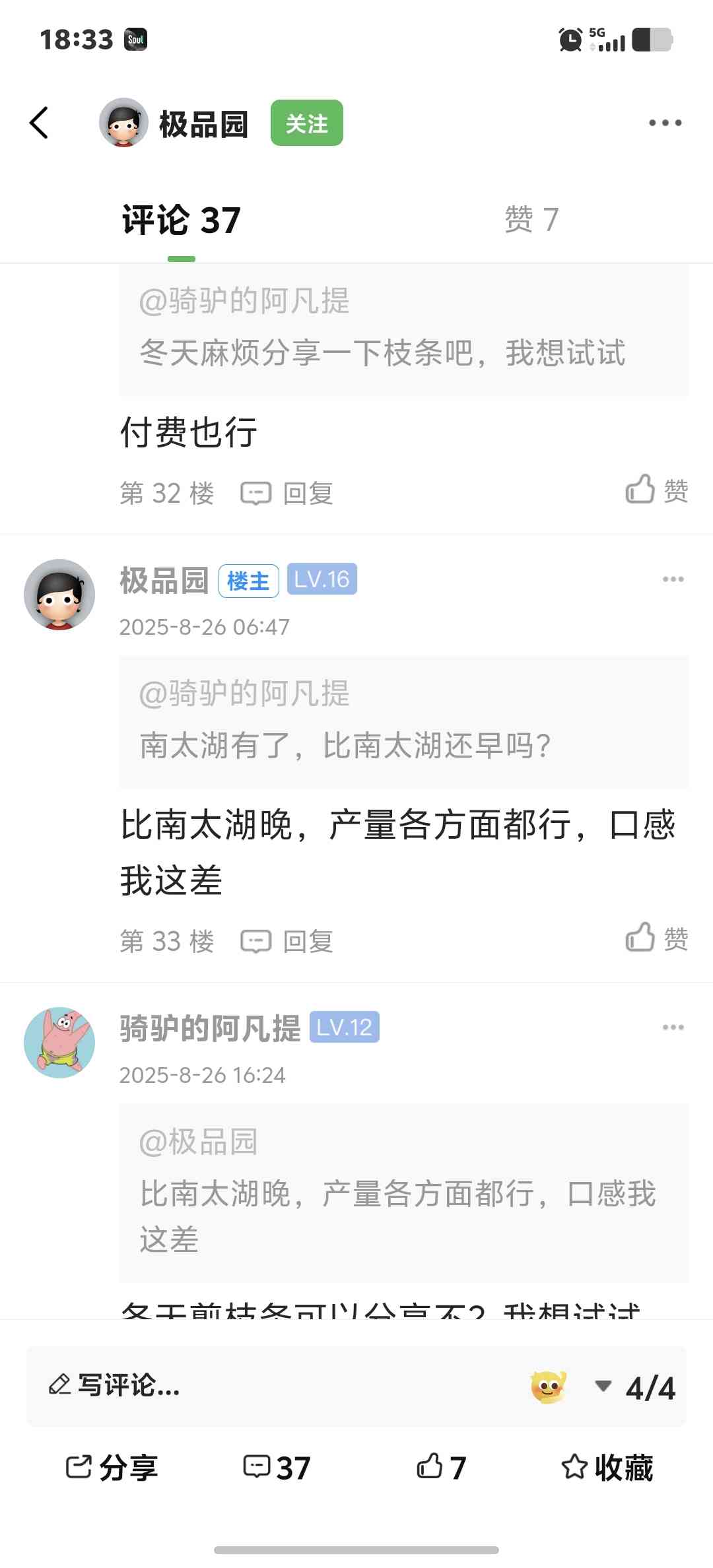Screen dimensions: 713x1568
Task: Tap the bottom bar's 37 comments button
Action: 277,1468
